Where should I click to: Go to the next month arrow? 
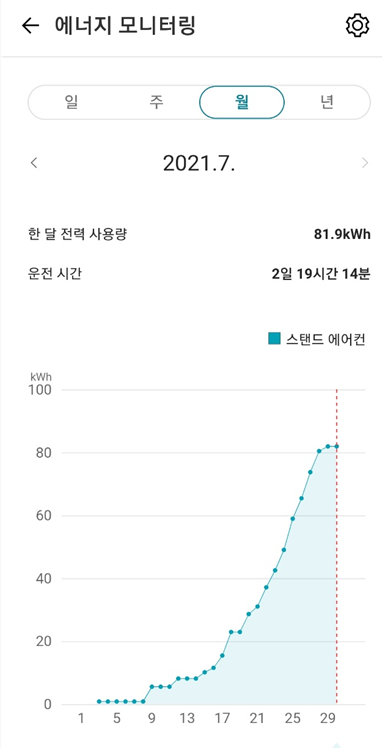[x=365, y=163]
